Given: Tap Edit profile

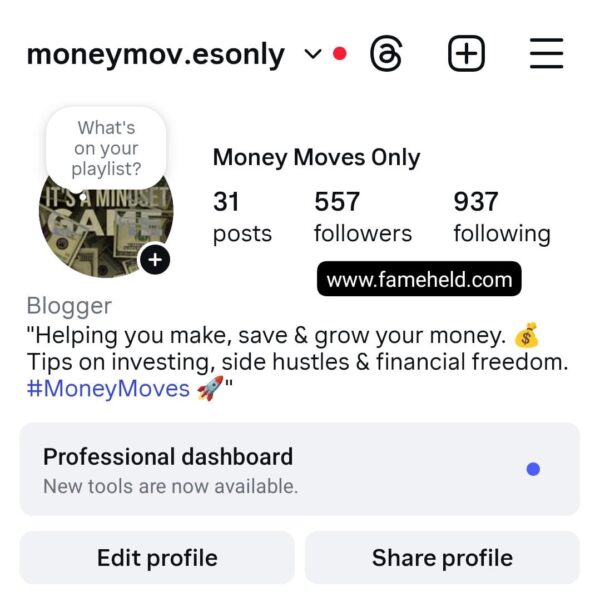Looking at the screenshot, I should tap(157, 558).
